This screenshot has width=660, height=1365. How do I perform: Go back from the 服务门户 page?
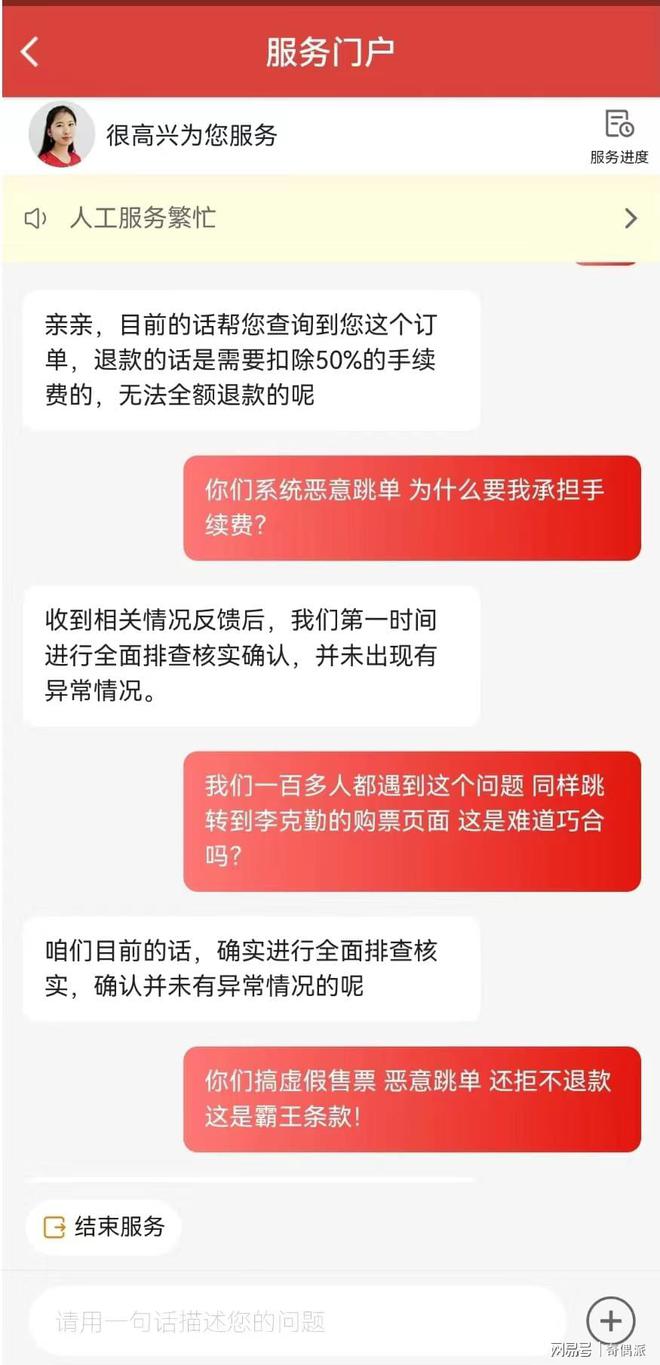coord(30,52)
